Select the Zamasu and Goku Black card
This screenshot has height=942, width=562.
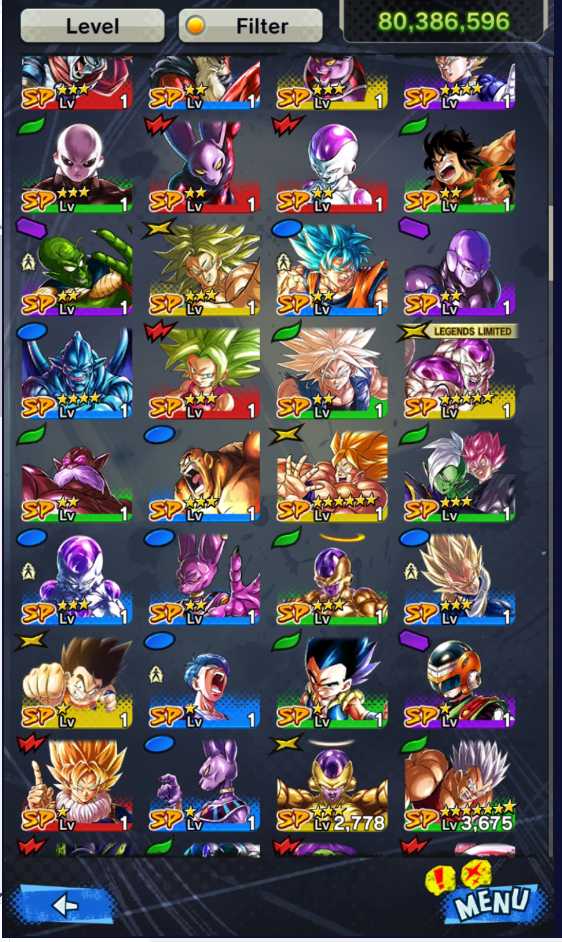460,476
